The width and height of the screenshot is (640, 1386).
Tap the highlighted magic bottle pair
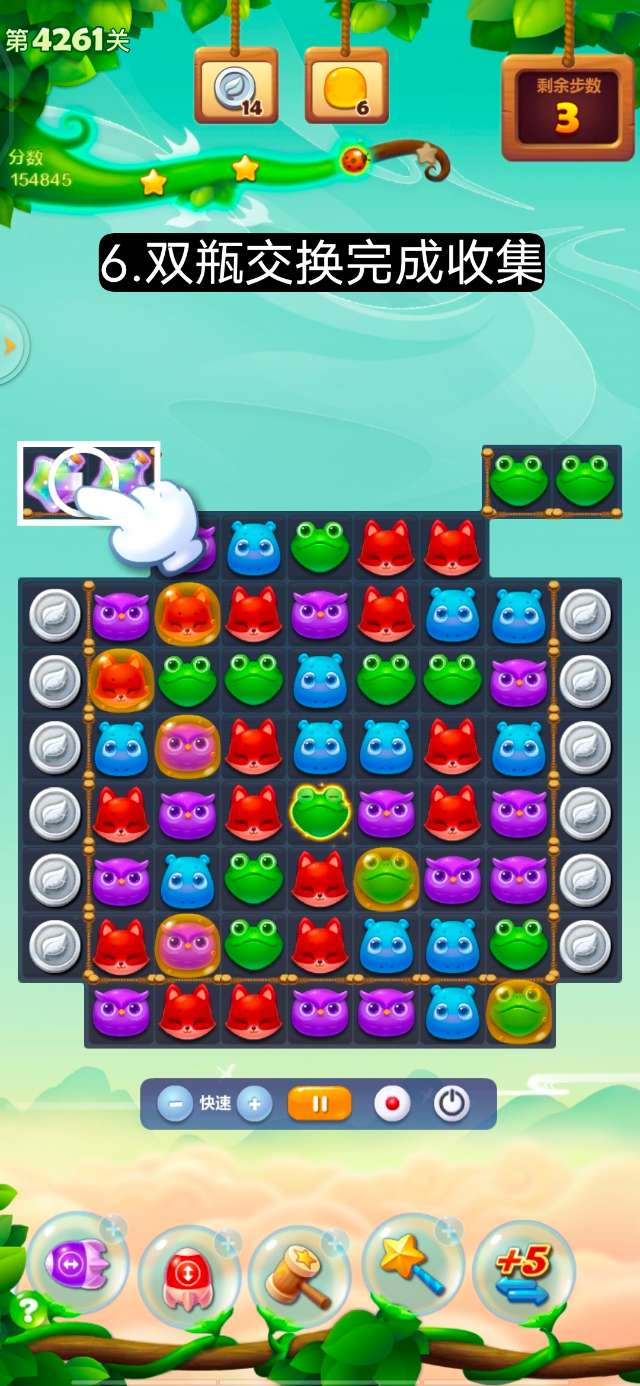coord(88,483)
